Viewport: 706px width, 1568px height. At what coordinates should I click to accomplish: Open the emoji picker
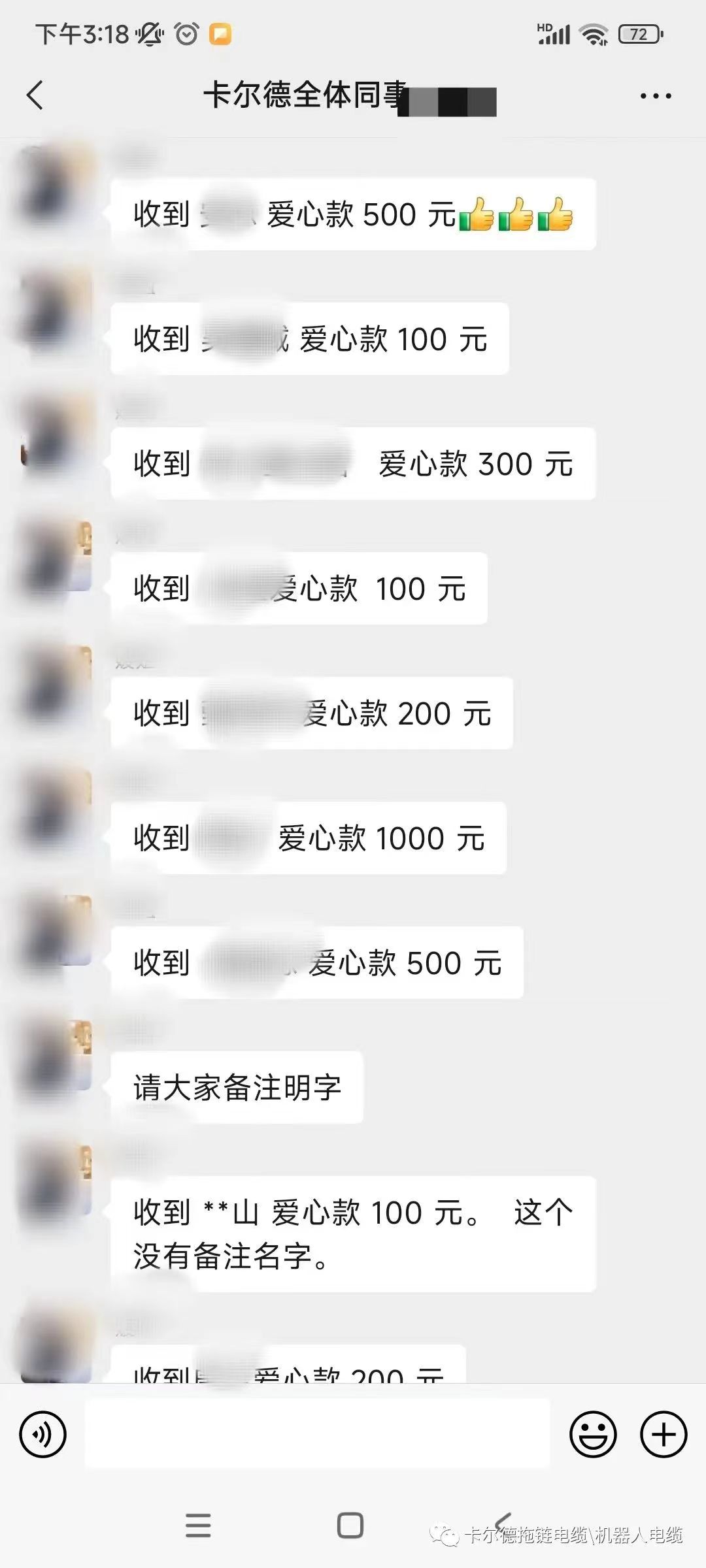tap(593, 1435)
